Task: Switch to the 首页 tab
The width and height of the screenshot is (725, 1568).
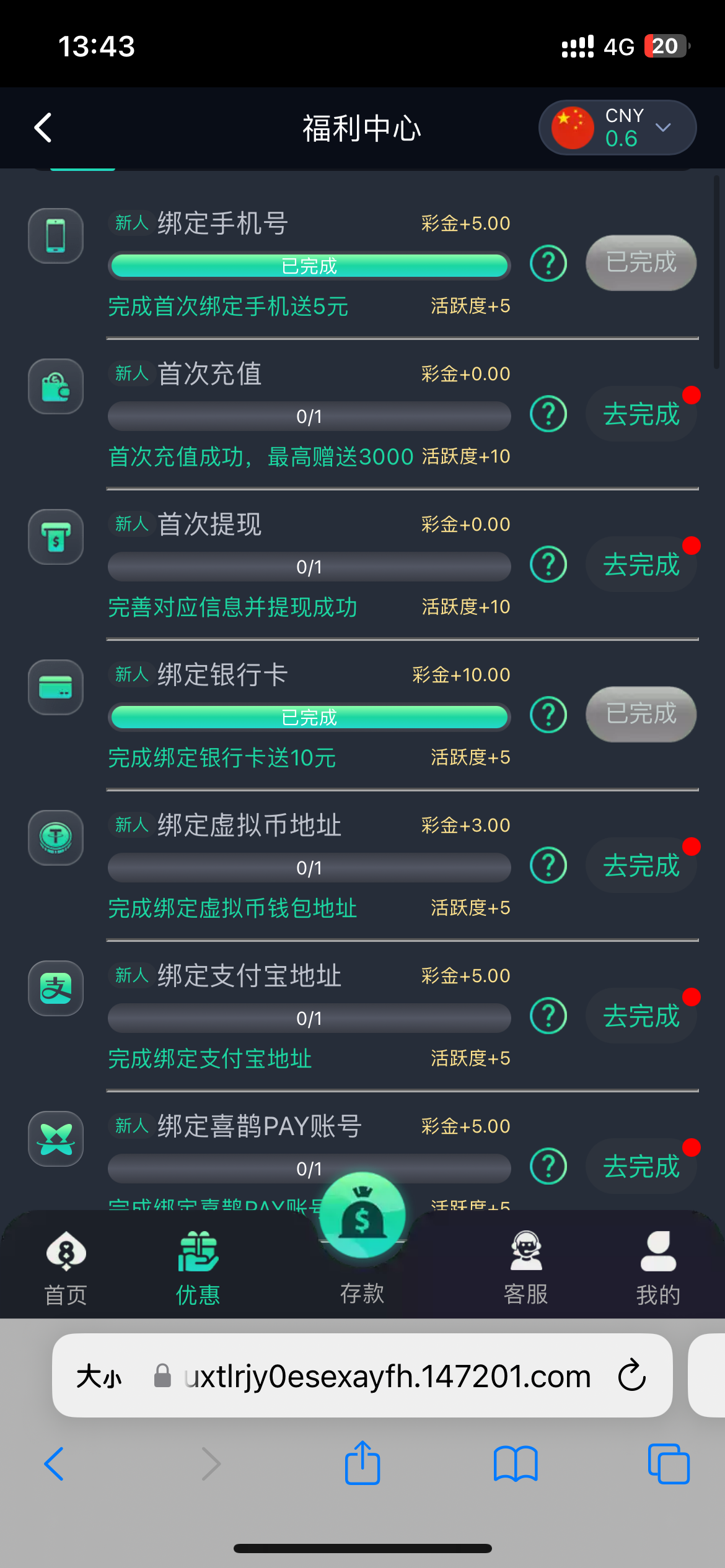Action: 66,1268
